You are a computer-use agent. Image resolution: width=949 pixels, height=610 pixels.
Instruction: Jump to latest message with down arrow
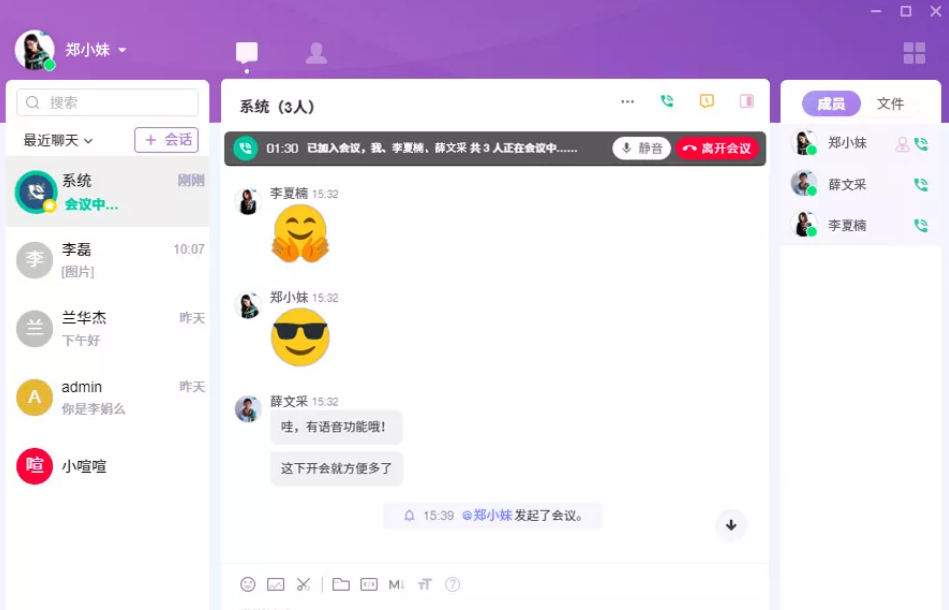click(x=731, y=525)
